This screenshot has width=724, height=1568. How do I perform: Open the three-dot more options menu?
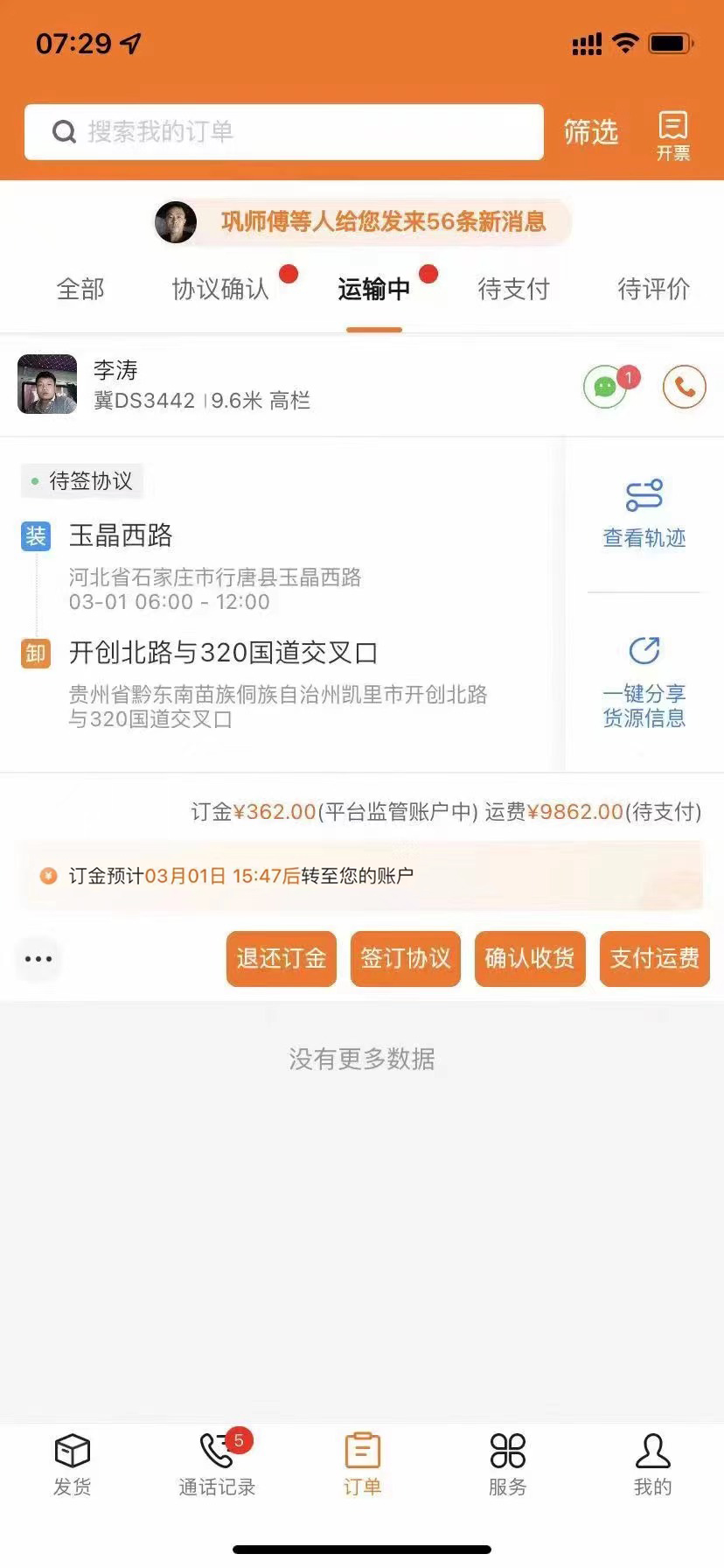[38, 959]
